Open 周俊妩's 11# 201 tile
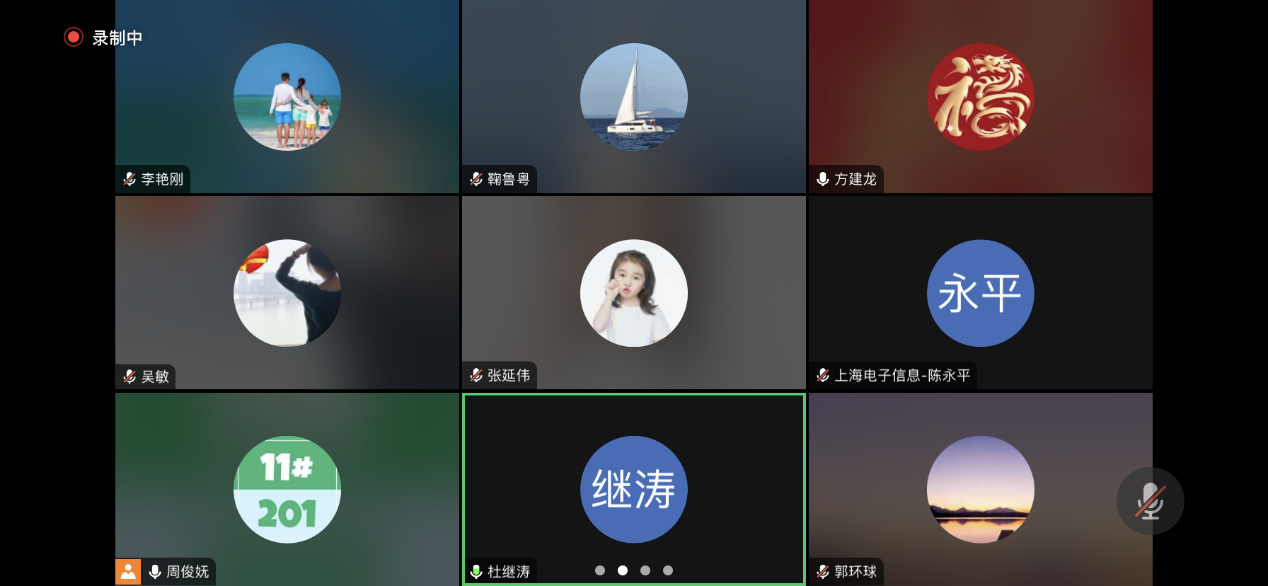 pos(287,489)
